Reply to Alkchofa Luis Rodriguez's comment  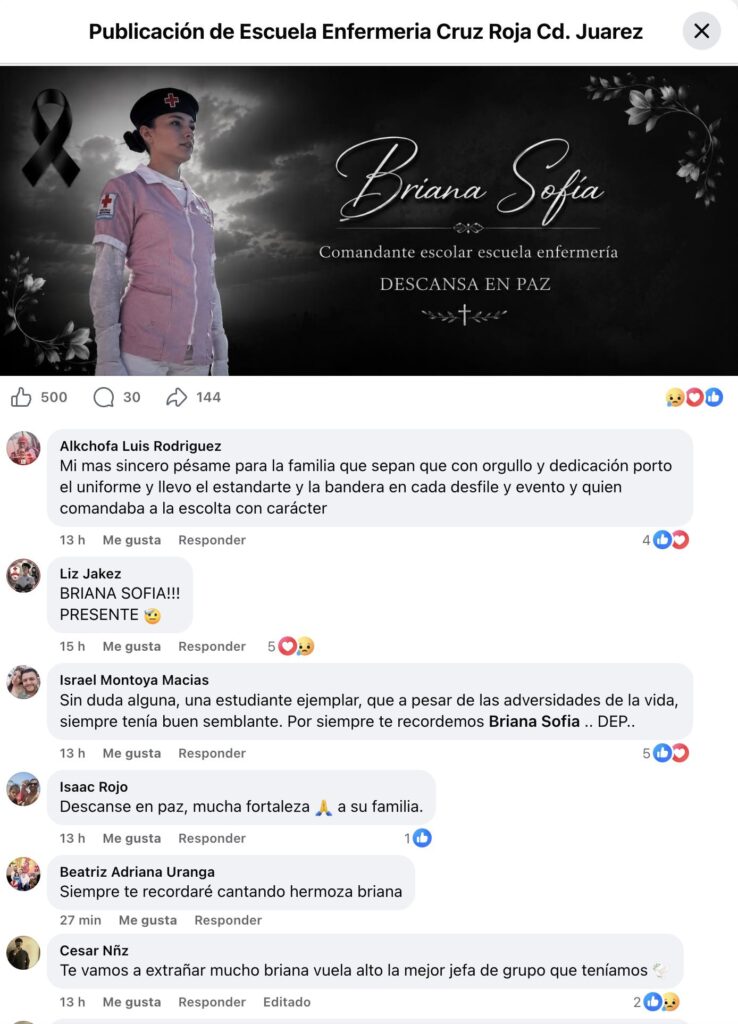coord(212,540)
